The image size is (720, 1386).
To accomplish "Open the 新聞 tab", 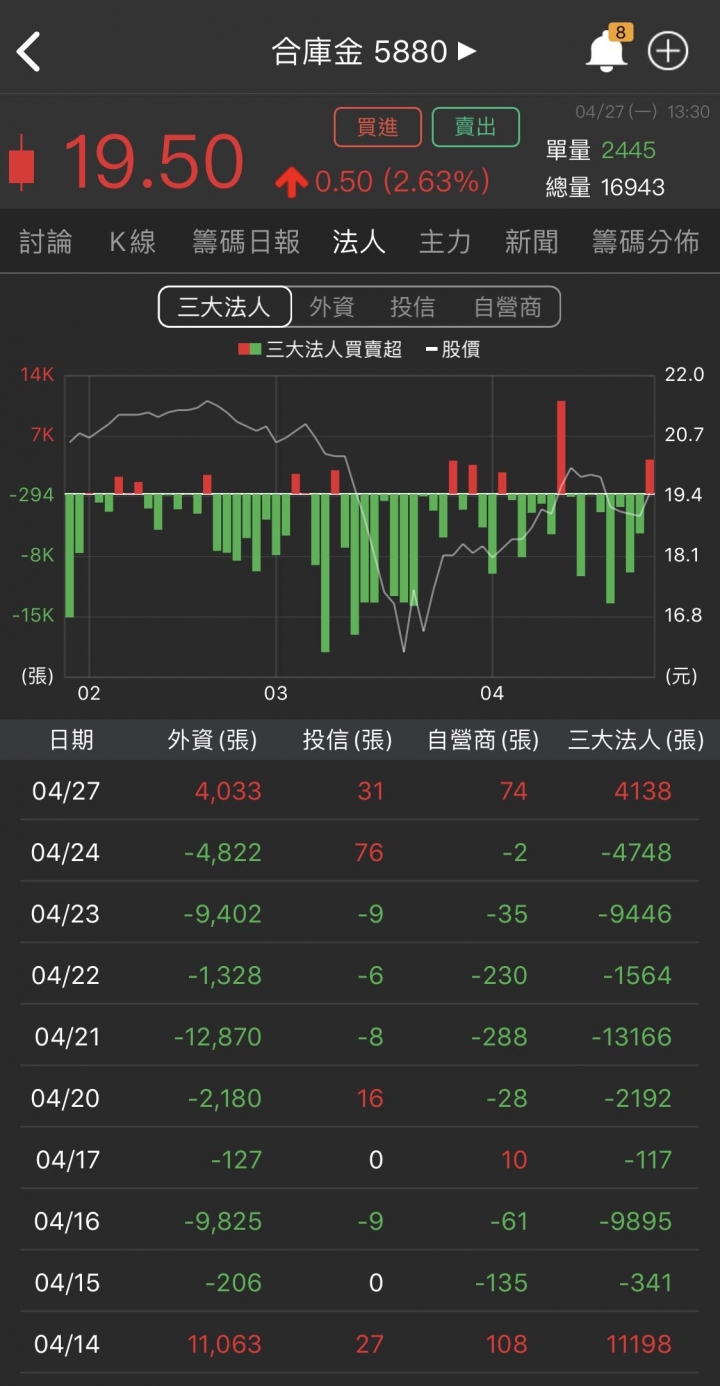I will pos(531,242).
